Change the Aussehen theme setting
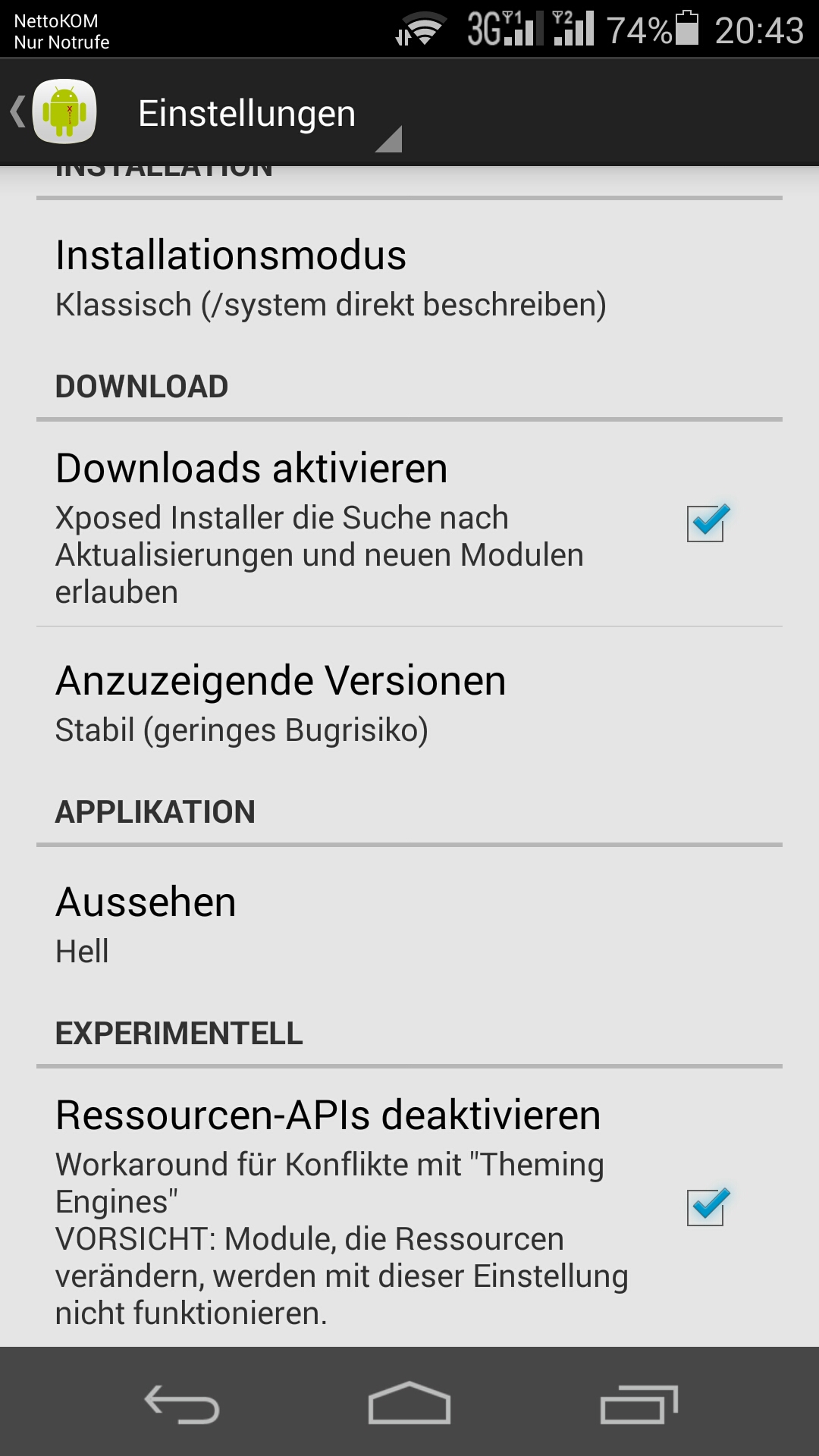This screenshot has width=819, height=1456. click(409, 924)
